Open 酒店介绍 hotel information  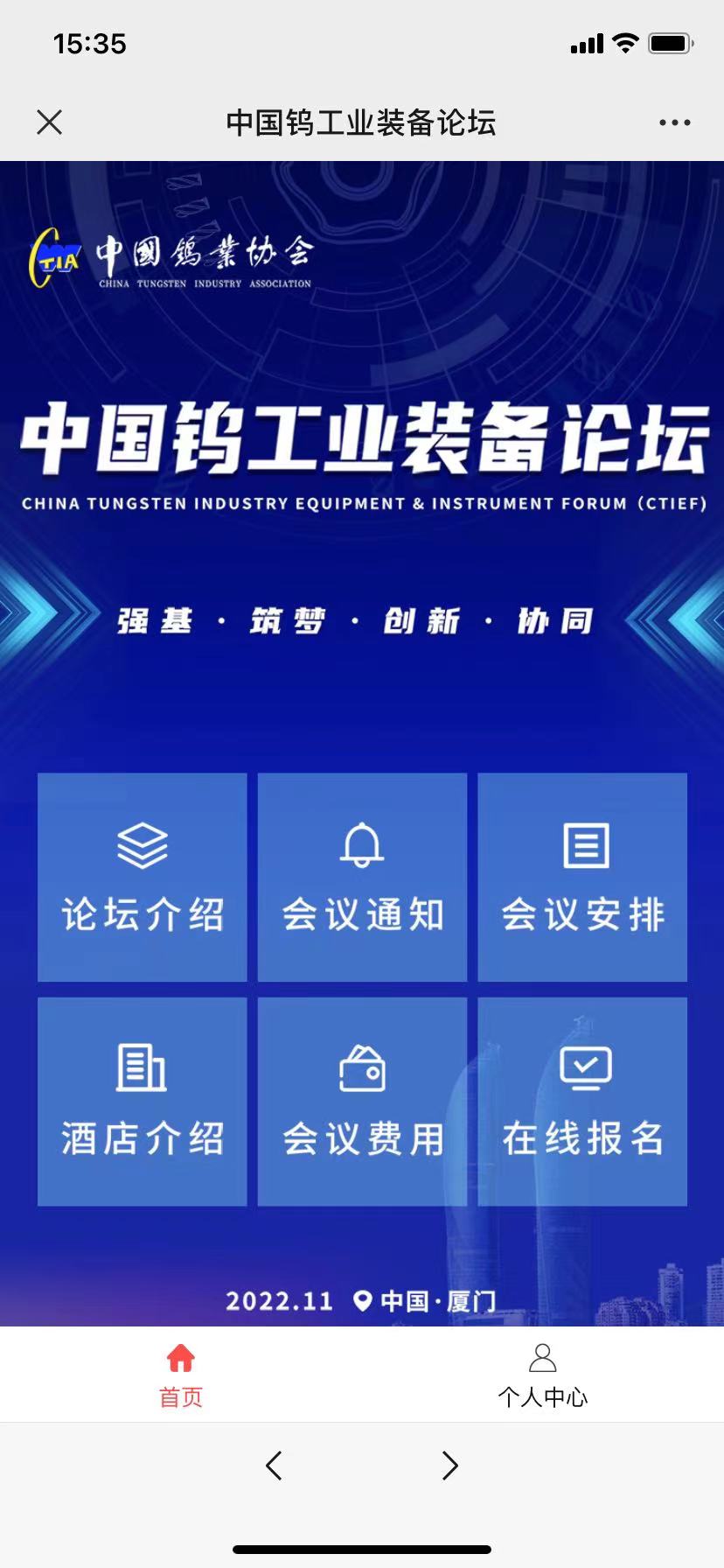pyautogui.click(x=143, y=1102)
